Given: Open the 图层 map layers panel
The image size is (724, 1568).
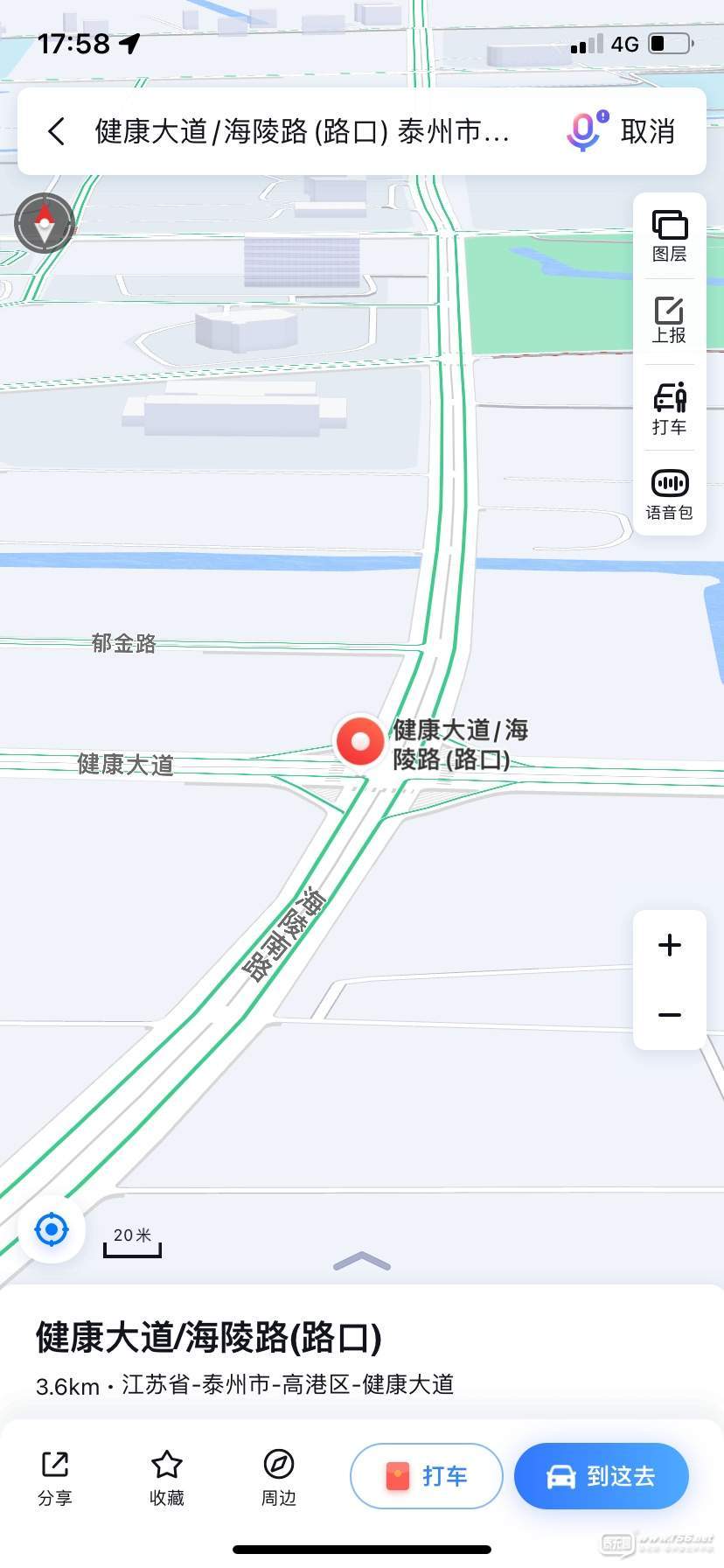Looking at the screenshot, I should click(670, 236).
